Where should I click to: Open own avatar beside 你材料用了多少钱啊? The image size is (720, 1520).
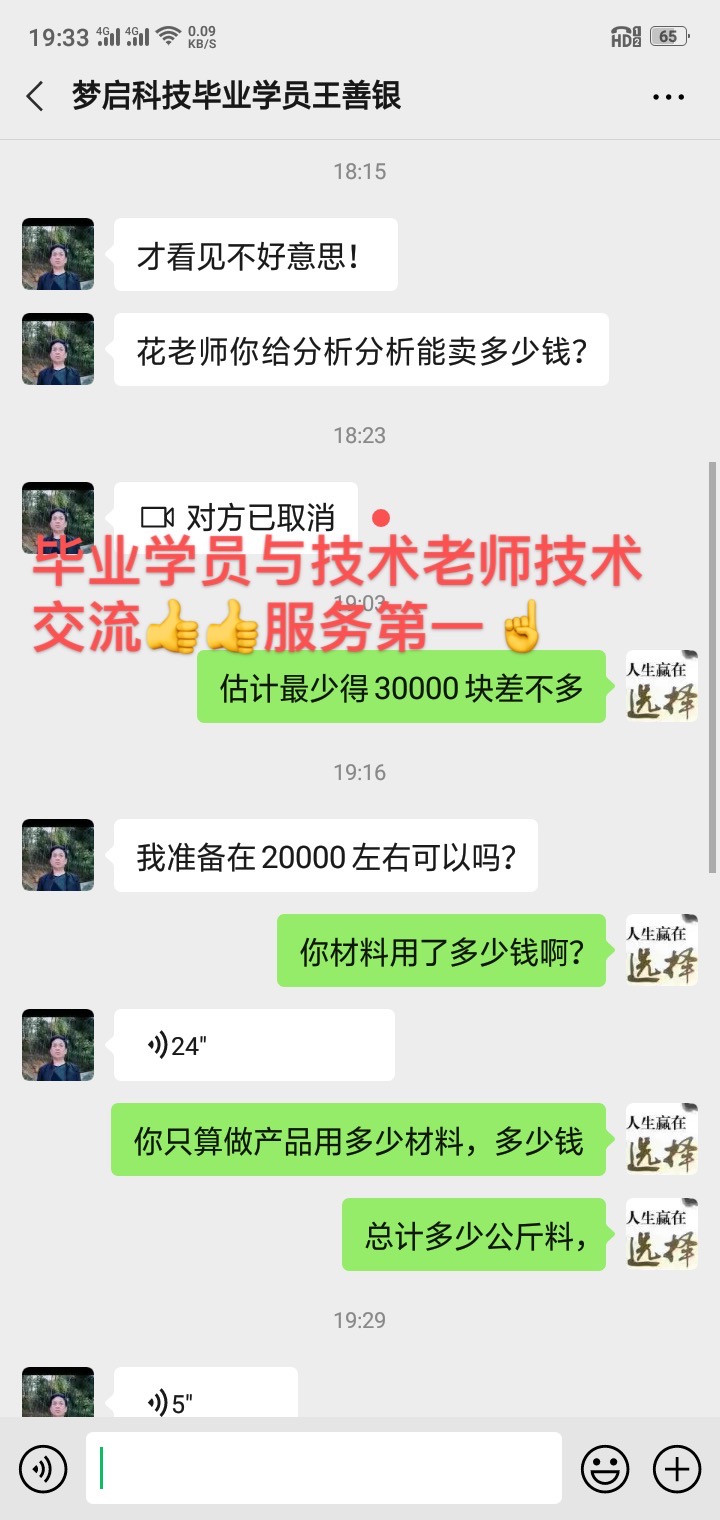tap(661, 950)
